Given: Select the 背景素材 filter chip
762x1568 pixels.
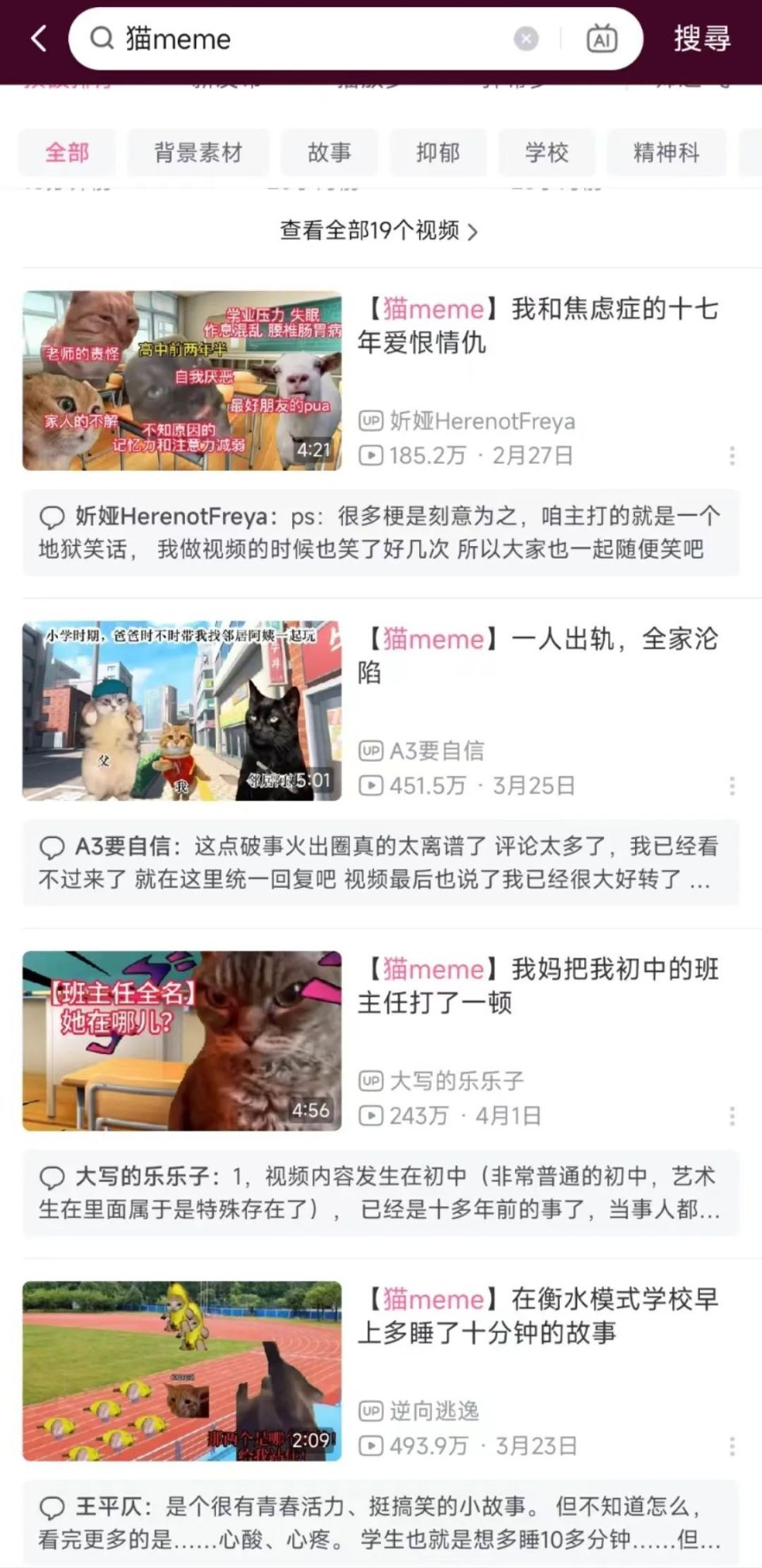Looking at the screenshot, I should pyautogui.click(x=198, y=152).
